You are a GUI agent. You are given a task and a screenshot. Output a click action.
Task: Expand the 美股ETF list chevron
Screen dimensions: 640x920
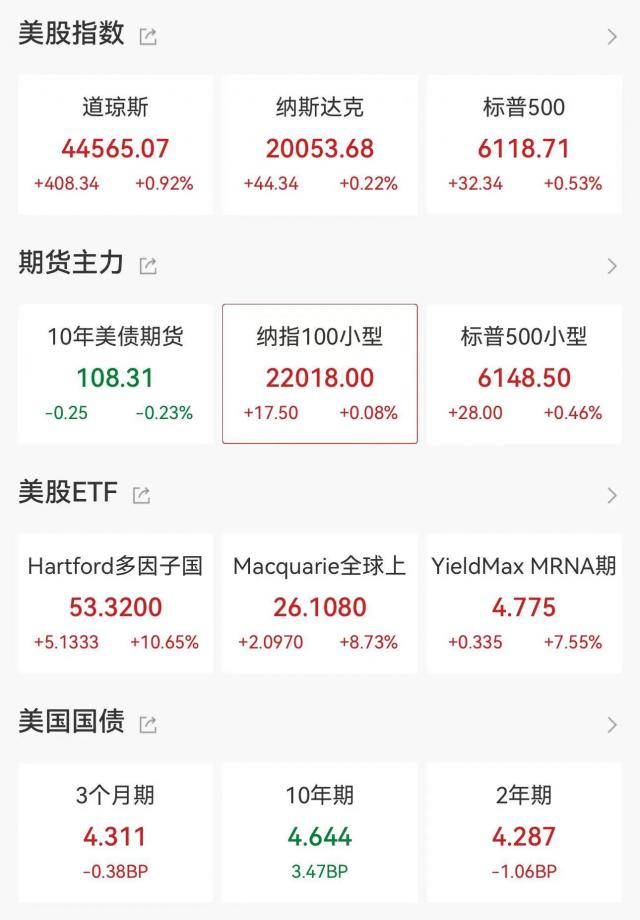click(612, 495)
